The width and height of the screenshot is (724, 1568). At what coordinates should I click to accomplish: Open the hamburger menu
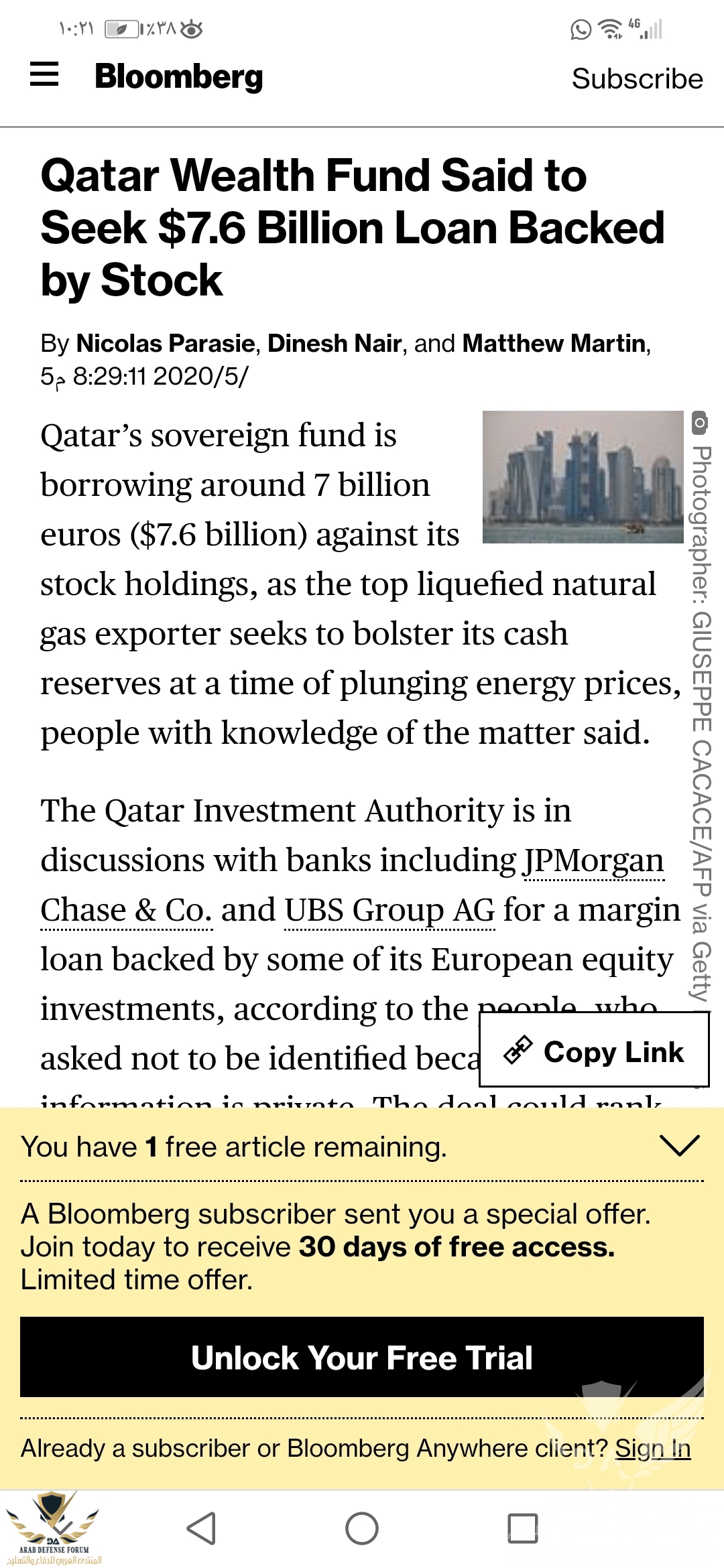click(44, 74)
